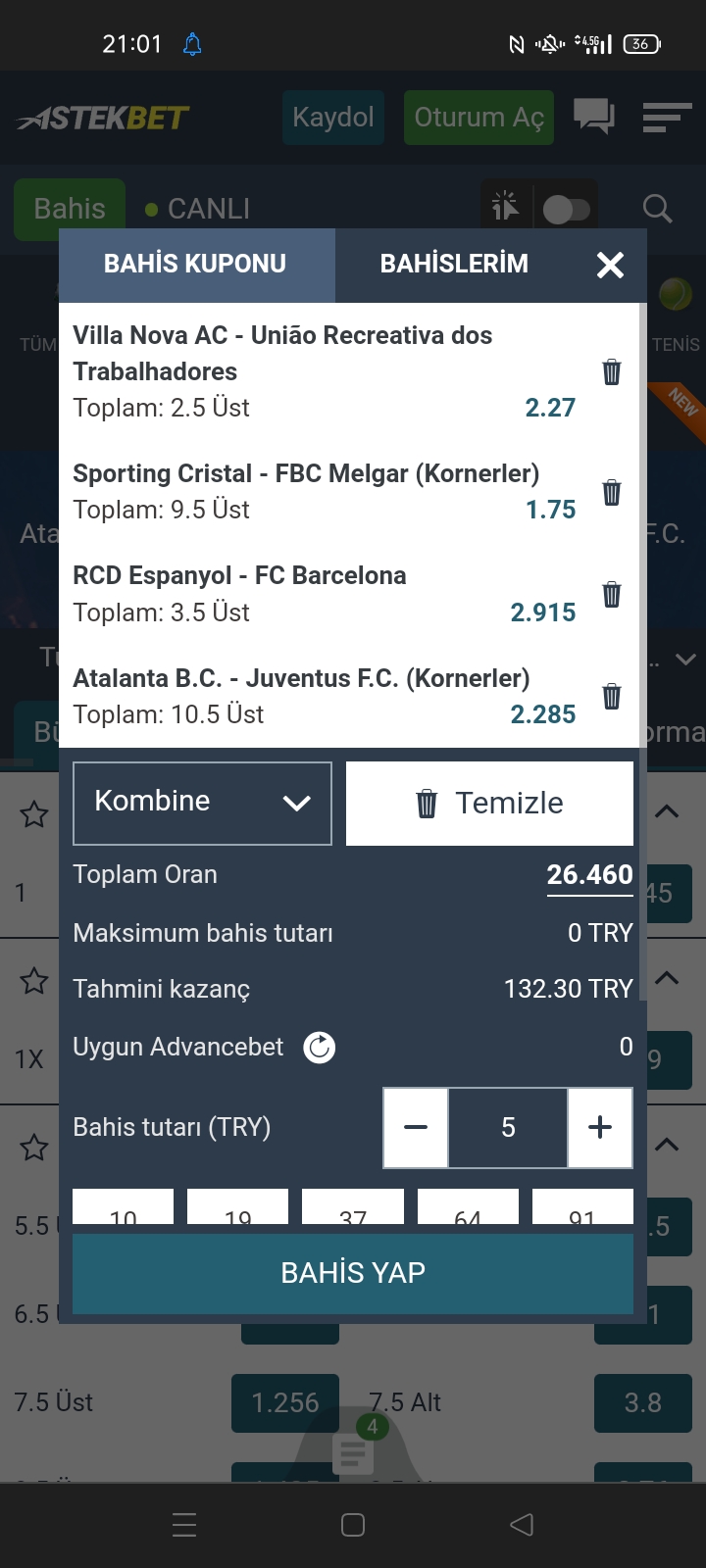706x1568 pixels.
Task: Open the hamburger menu
Action: tap(667, 118)
